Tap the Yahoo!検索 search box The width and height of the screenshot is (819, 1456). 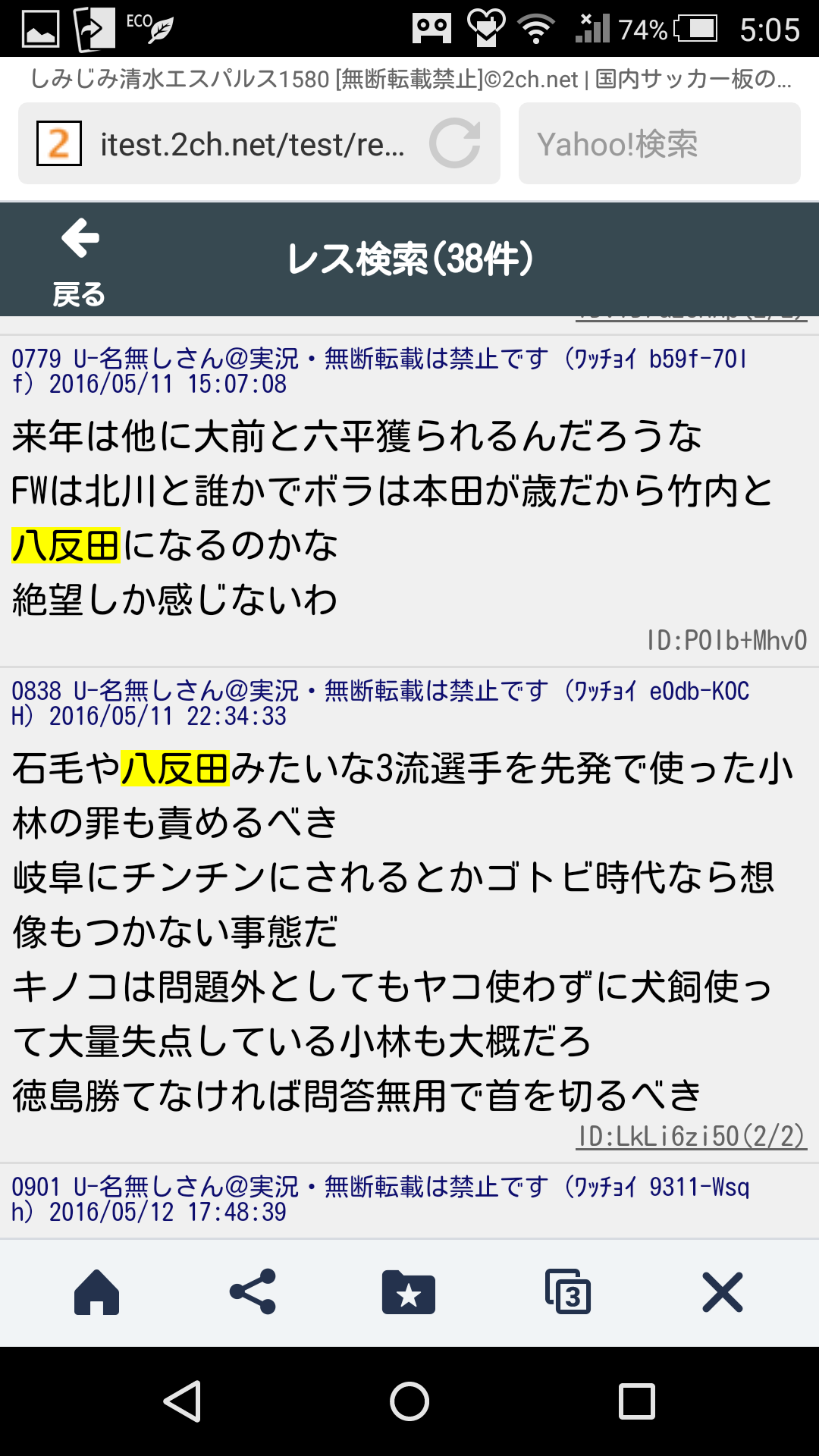pos(658,144)
